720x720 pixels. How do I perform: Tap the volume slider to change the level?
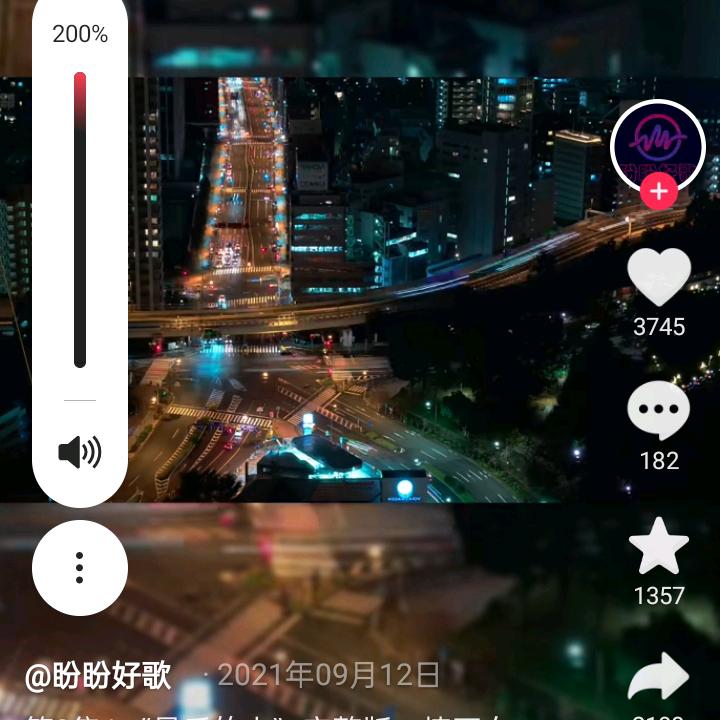coord(80,220)
